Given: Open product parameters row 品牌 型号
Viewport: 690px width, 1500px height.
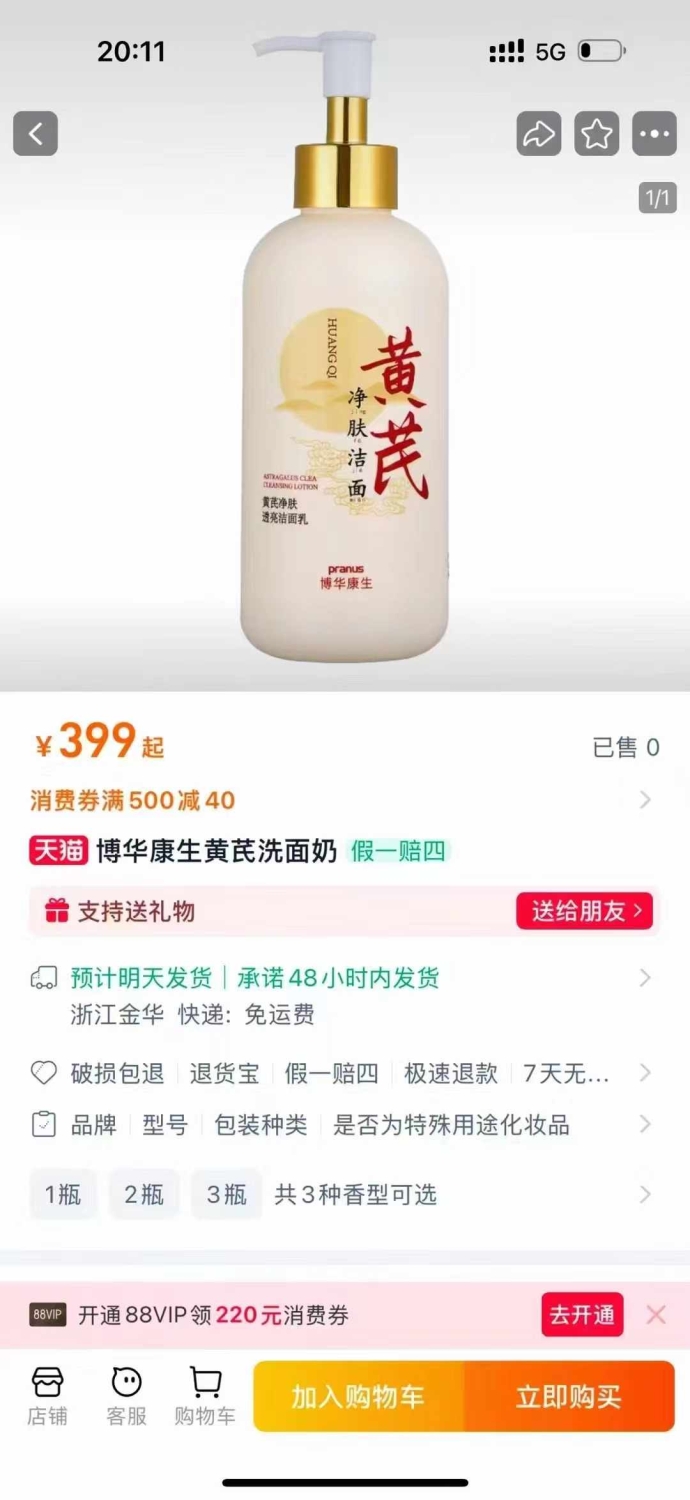Looking at the screenshot, I should [344, 1125].
